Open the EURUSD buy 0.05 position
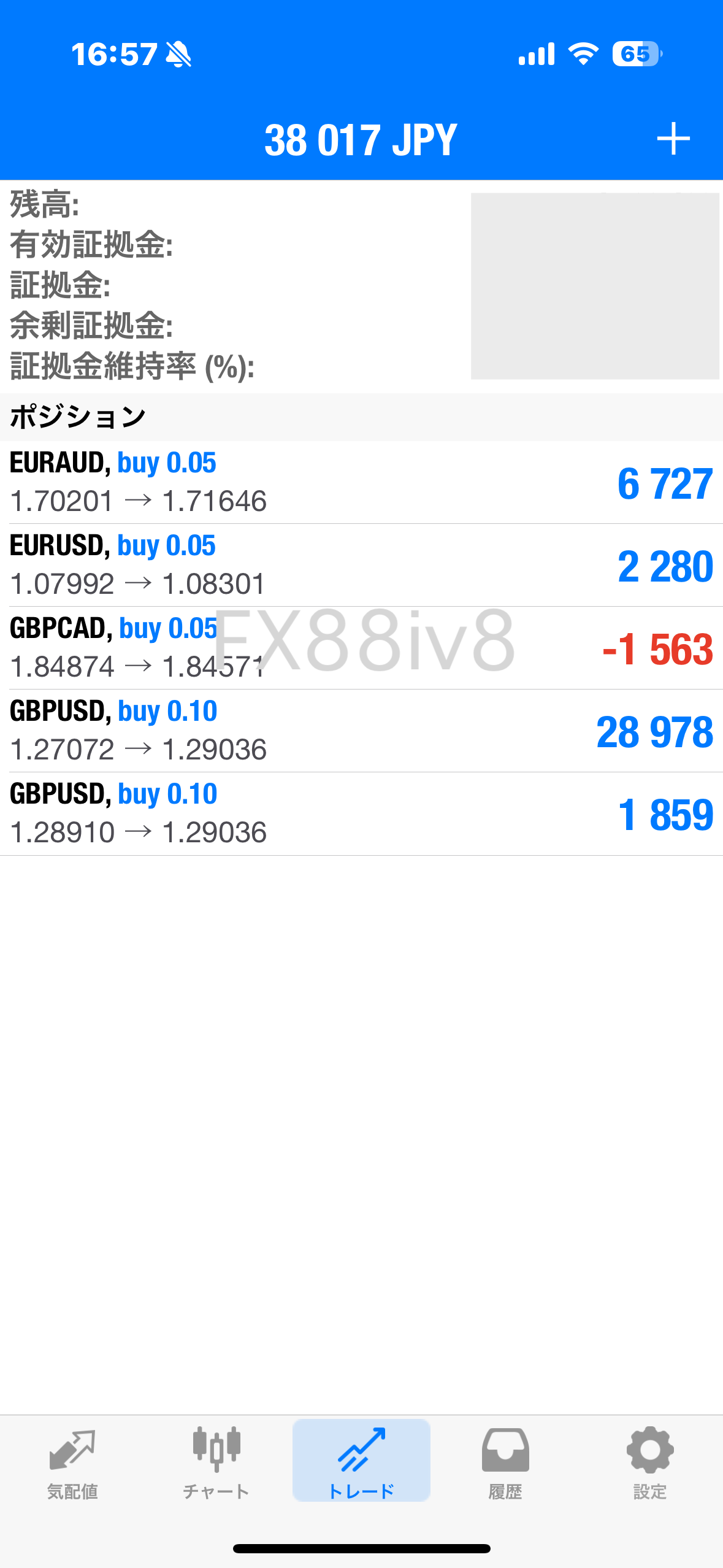 click(x=361, y=565)
